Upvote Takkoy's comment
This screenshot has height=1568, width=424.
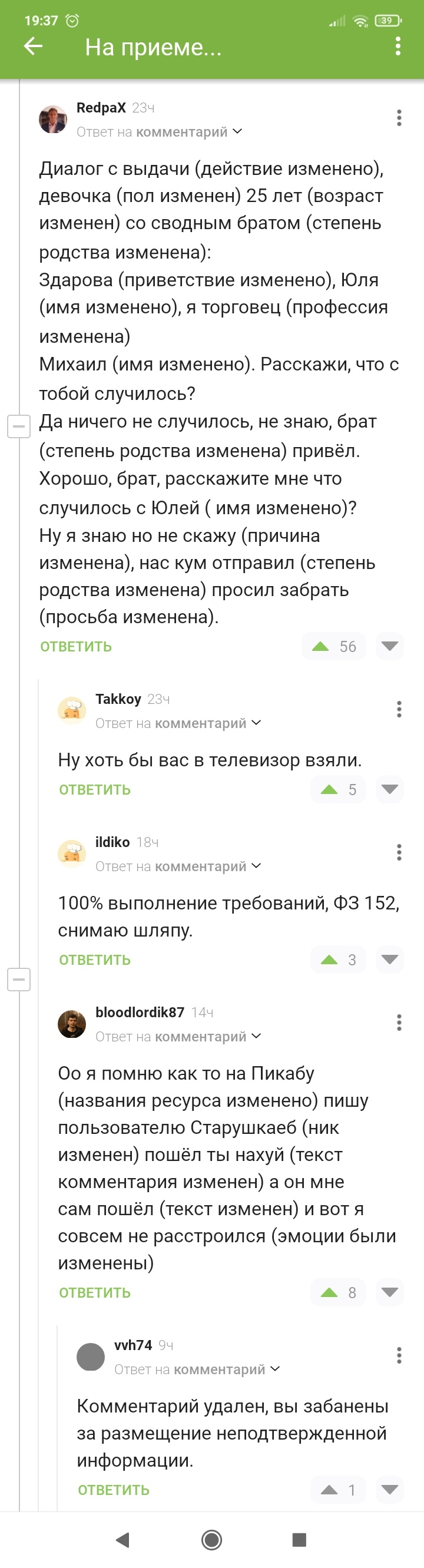coord(329,789)
